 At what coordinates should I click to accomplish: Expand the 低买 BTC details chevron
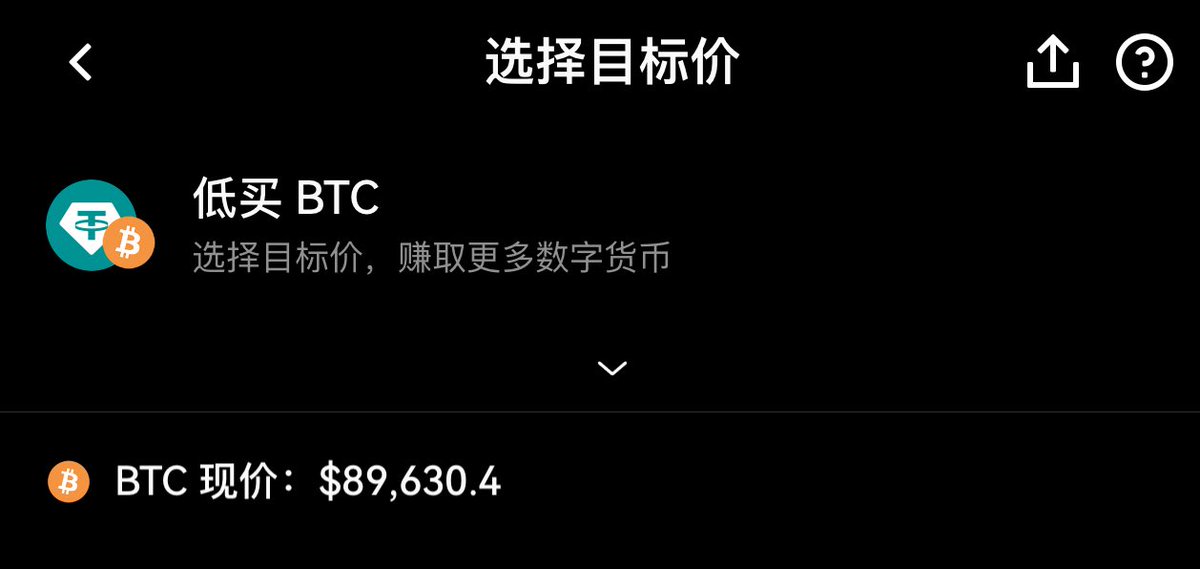click(612, 368)
